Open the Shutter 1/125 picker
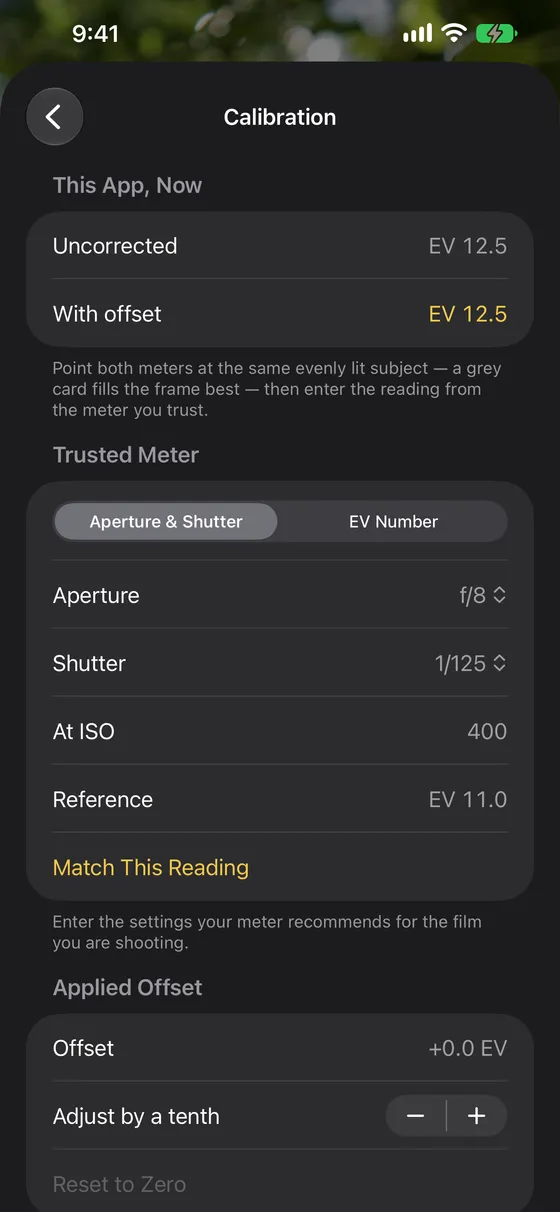Viewport: 560px width, 1212px height. pos(471,664)
